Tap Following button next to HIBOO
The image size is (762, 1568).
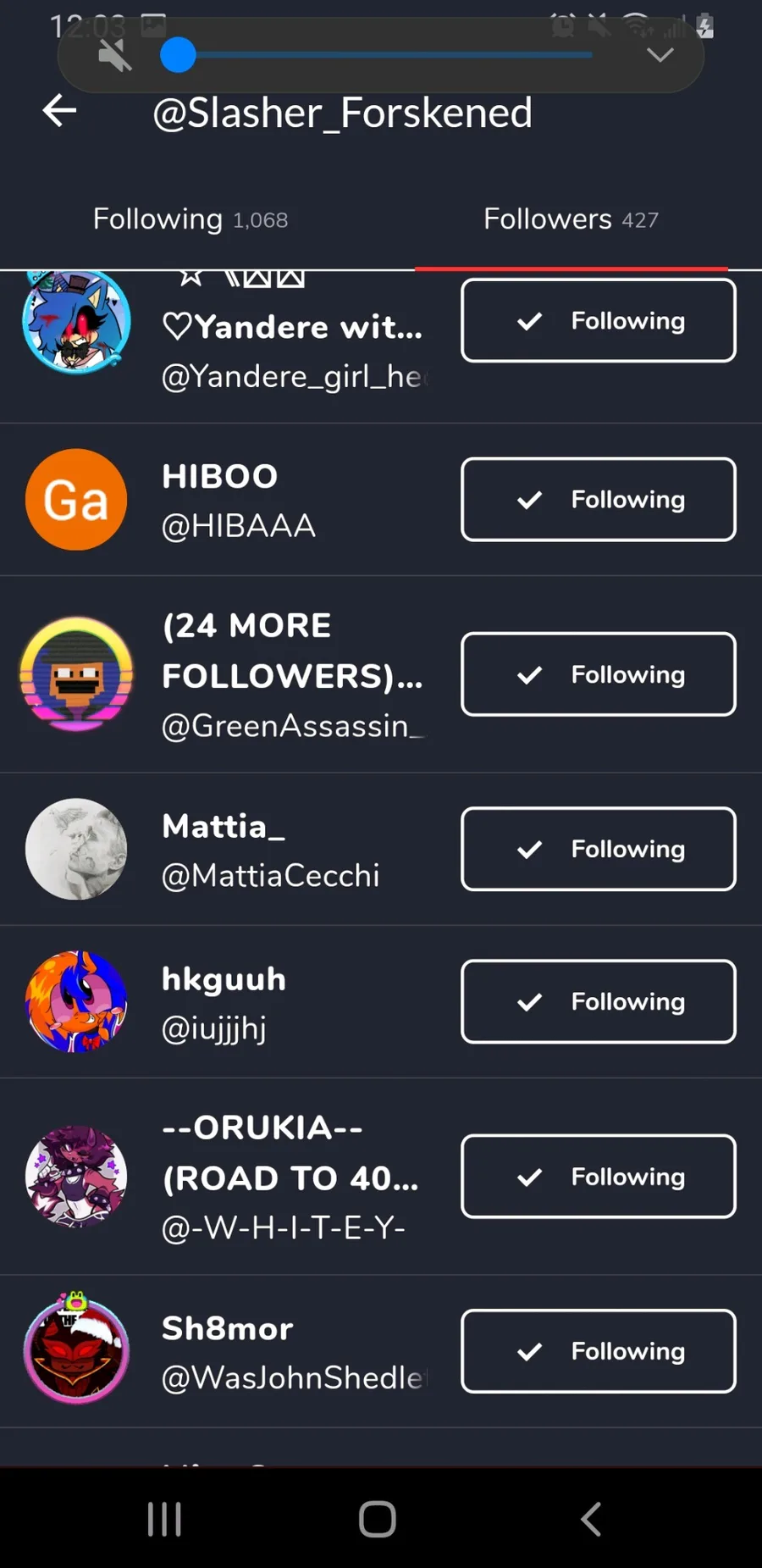(x=598, y=500)
